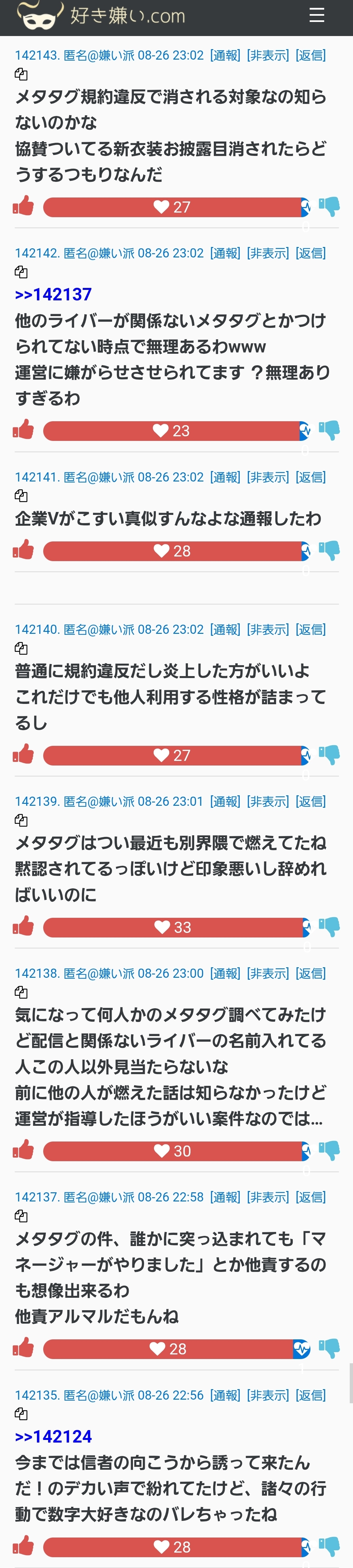Follow the >>142137 reply reference link
Viewport: 353px width, 1568px height.
pyautogui.click(x=54, y=294)
